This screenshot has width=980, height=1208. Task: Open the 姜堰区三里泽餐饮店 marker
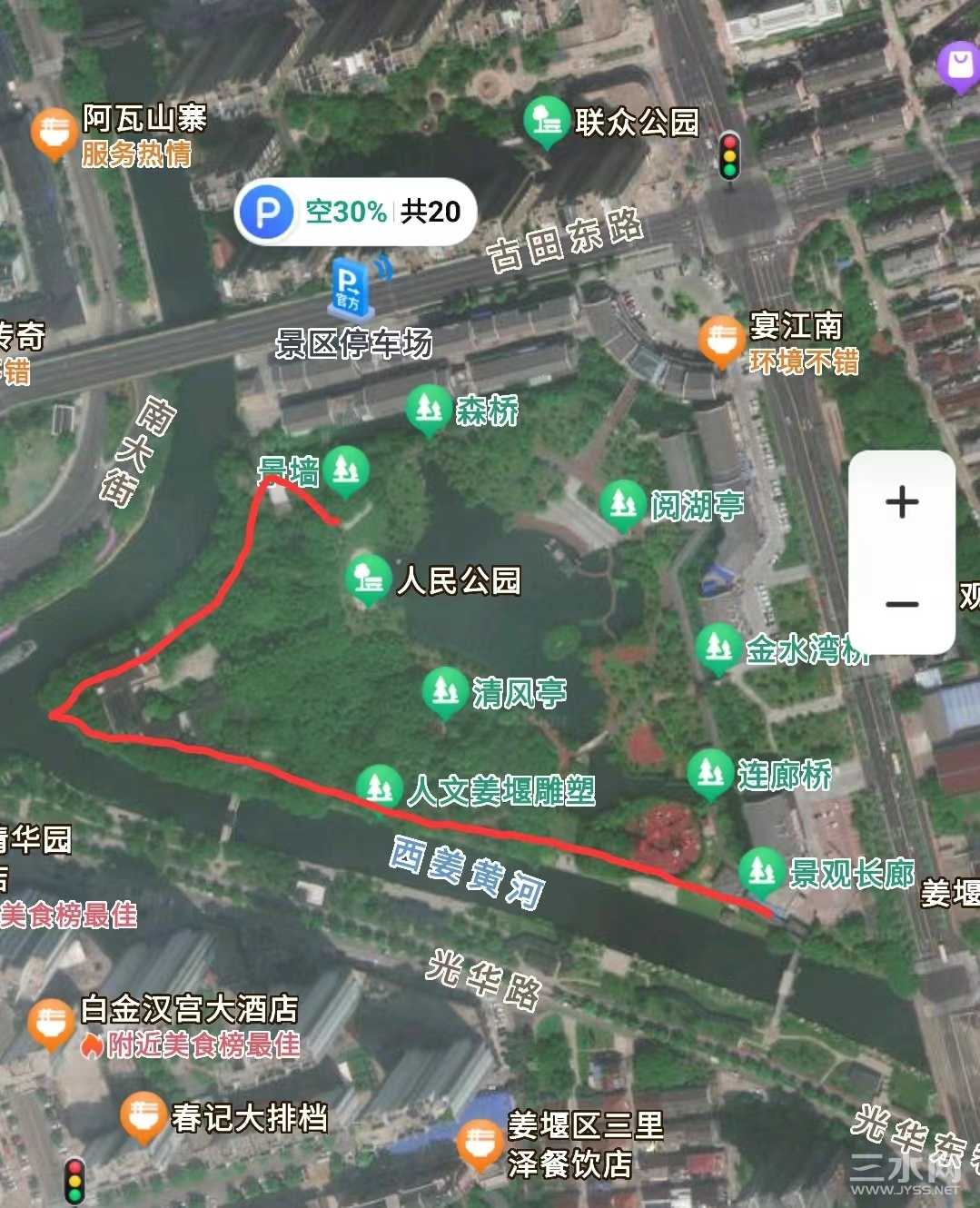coord(480,1144)
